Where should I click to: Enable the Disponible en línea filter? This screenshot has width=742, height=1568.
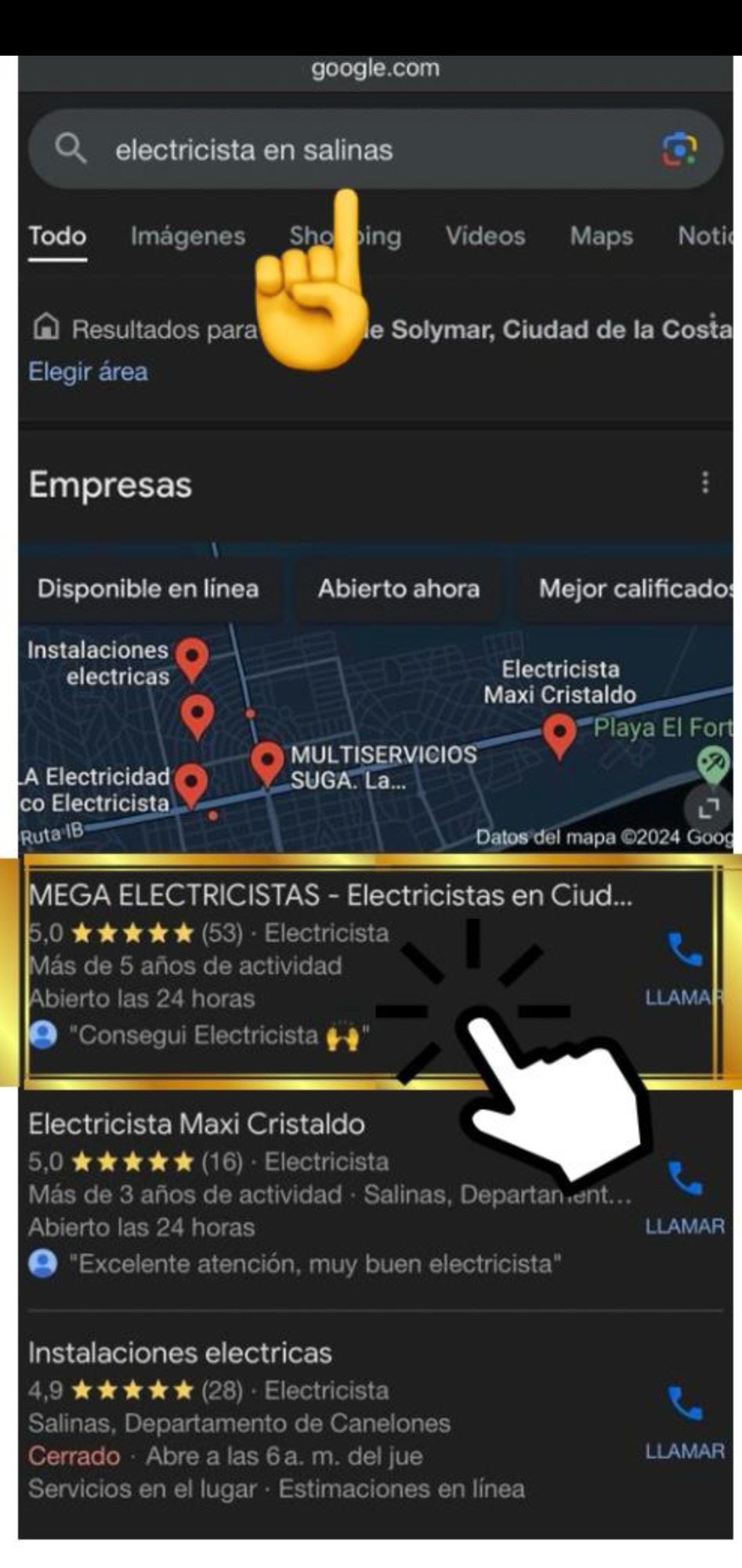pyautogui.click(x=150, y=590)
